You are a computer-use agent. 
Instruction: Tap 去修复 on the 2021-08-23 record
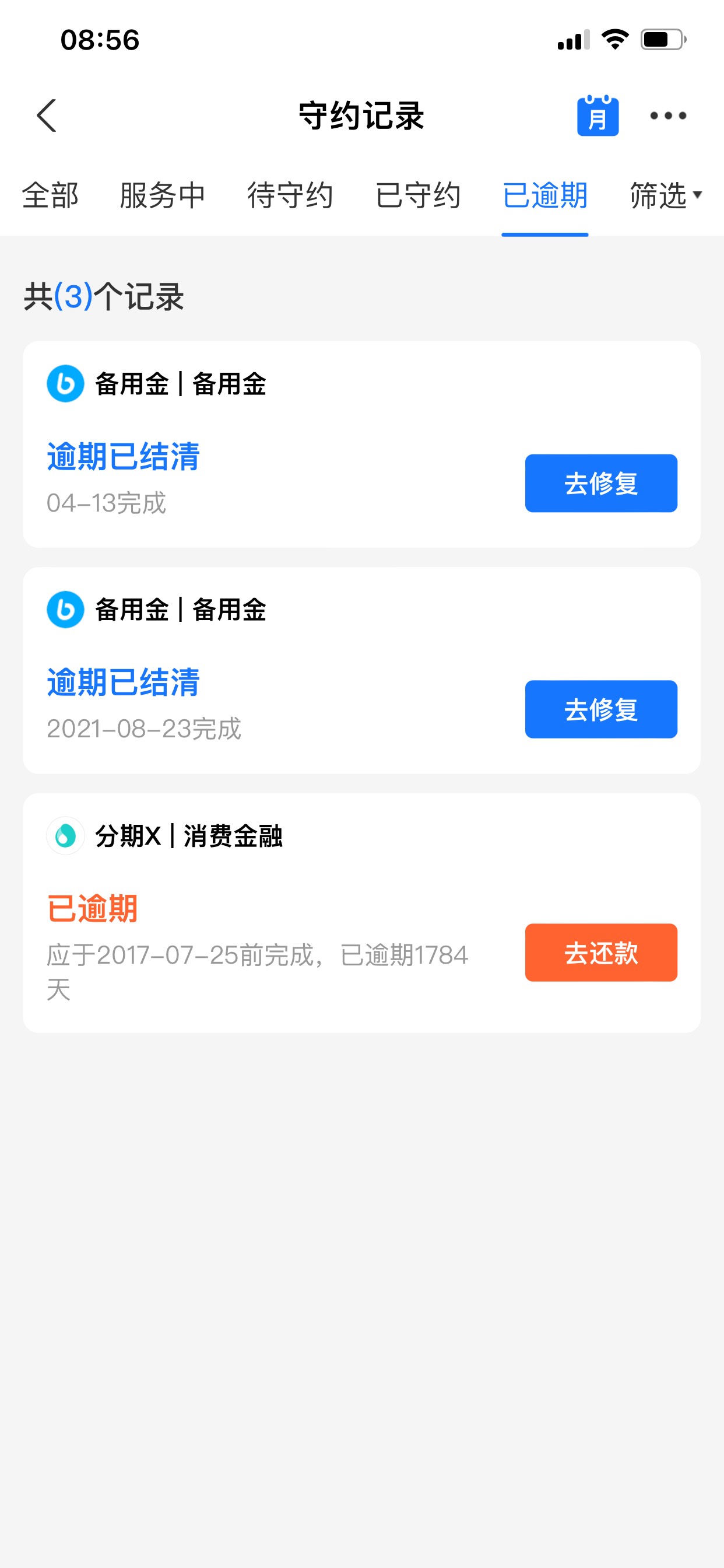click(x=600, y=709)
